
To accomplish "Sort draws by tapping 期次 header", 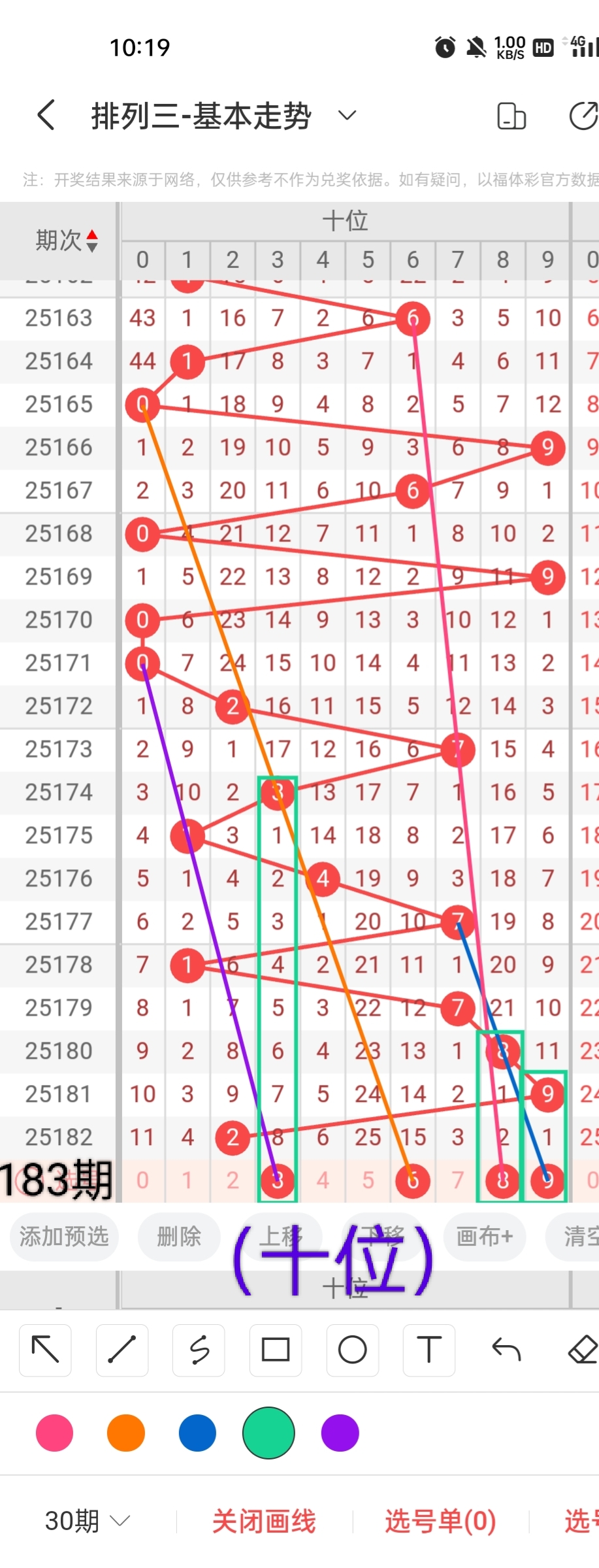I will pos(66,241).
